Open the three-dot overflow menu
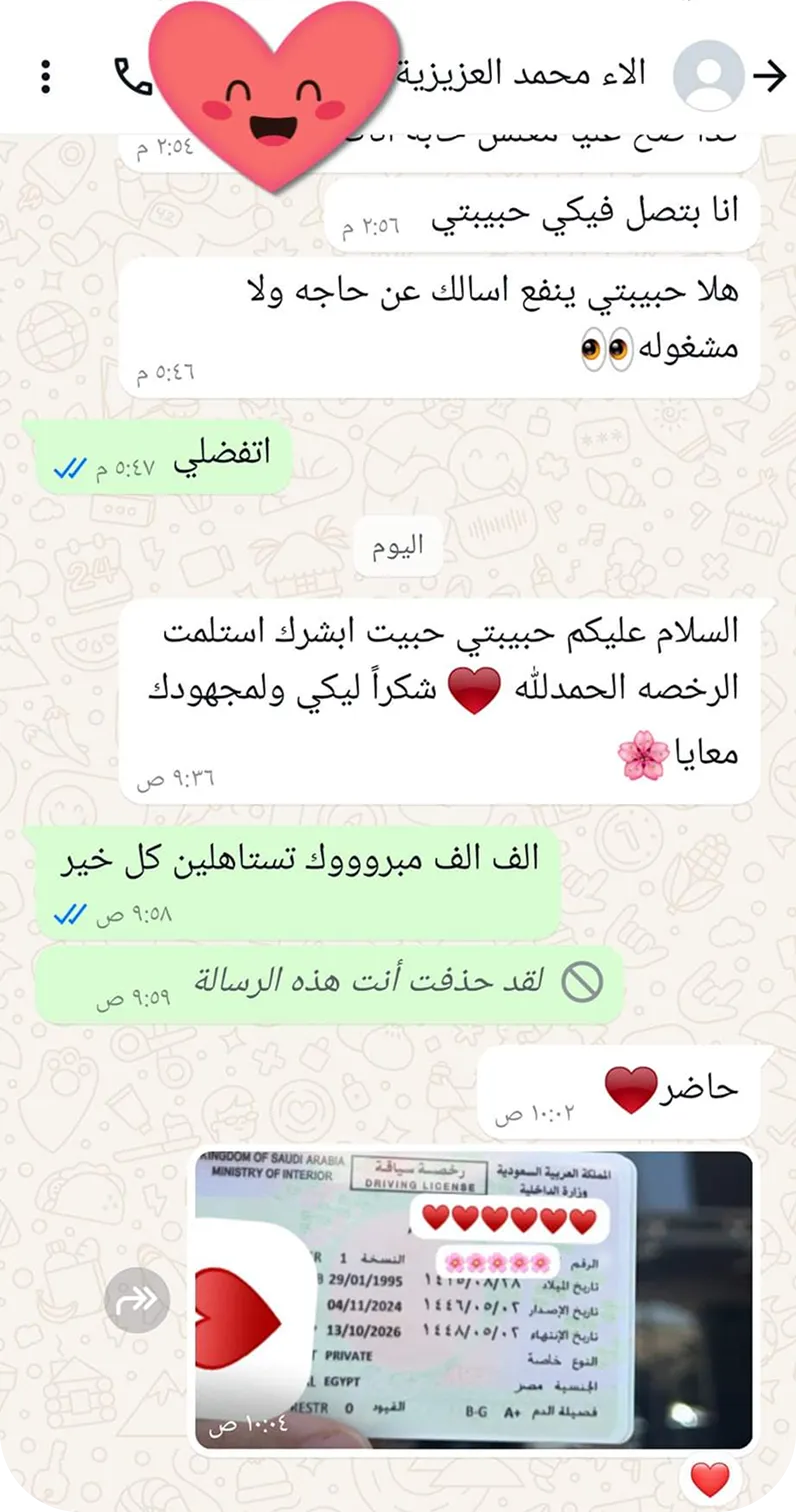This screenshot has width=796, height=1512. coord(46,76)
